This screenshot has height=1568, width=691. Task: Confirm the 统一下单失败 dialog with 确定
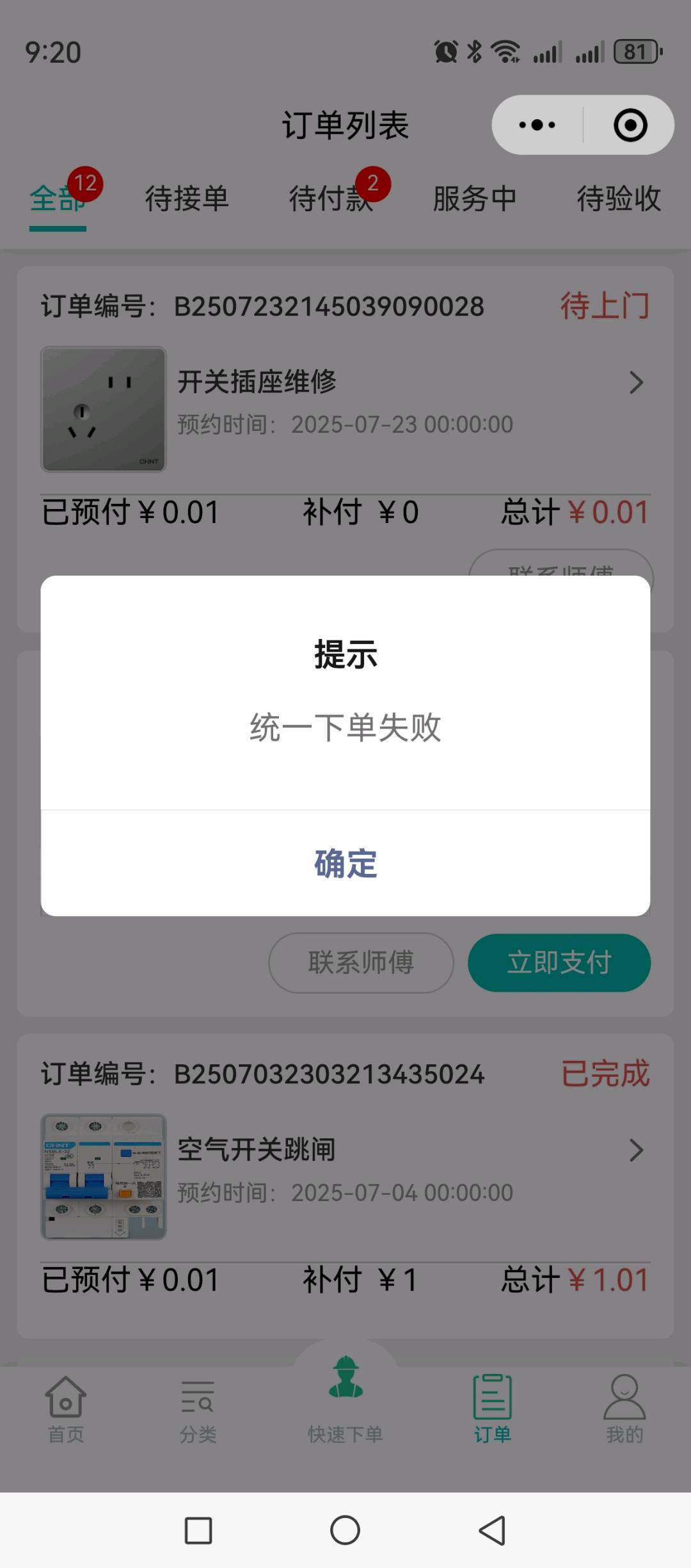[x=345, y=863]
